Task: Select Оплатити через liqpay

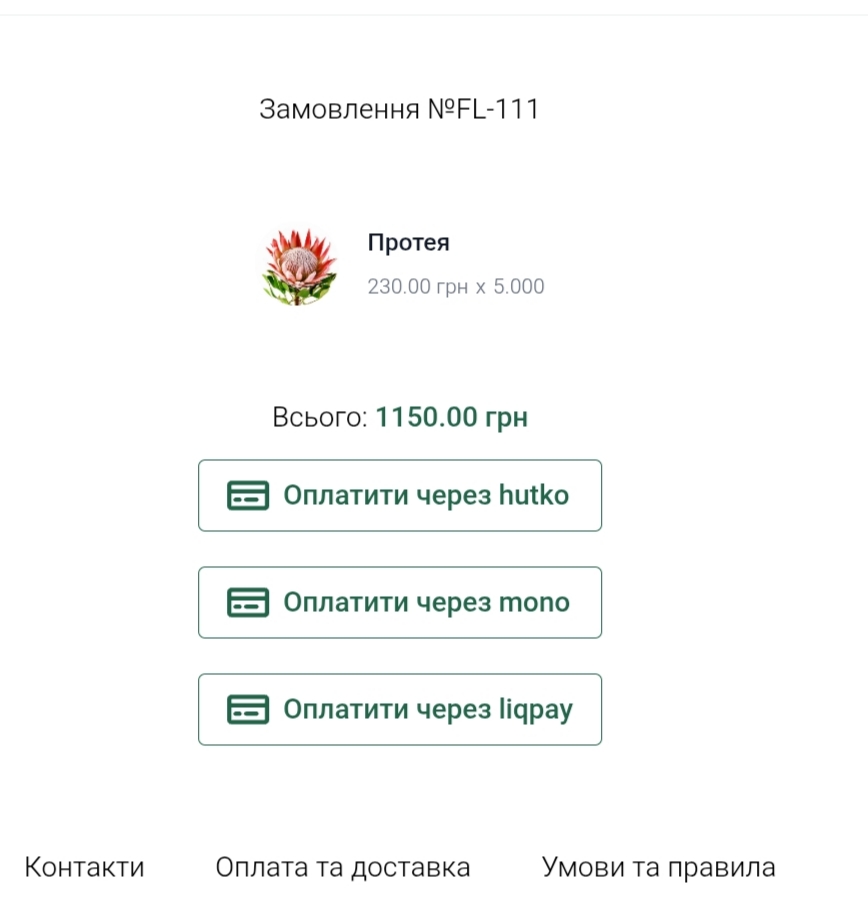Action: pyautogui.click(x=400, y=709)
